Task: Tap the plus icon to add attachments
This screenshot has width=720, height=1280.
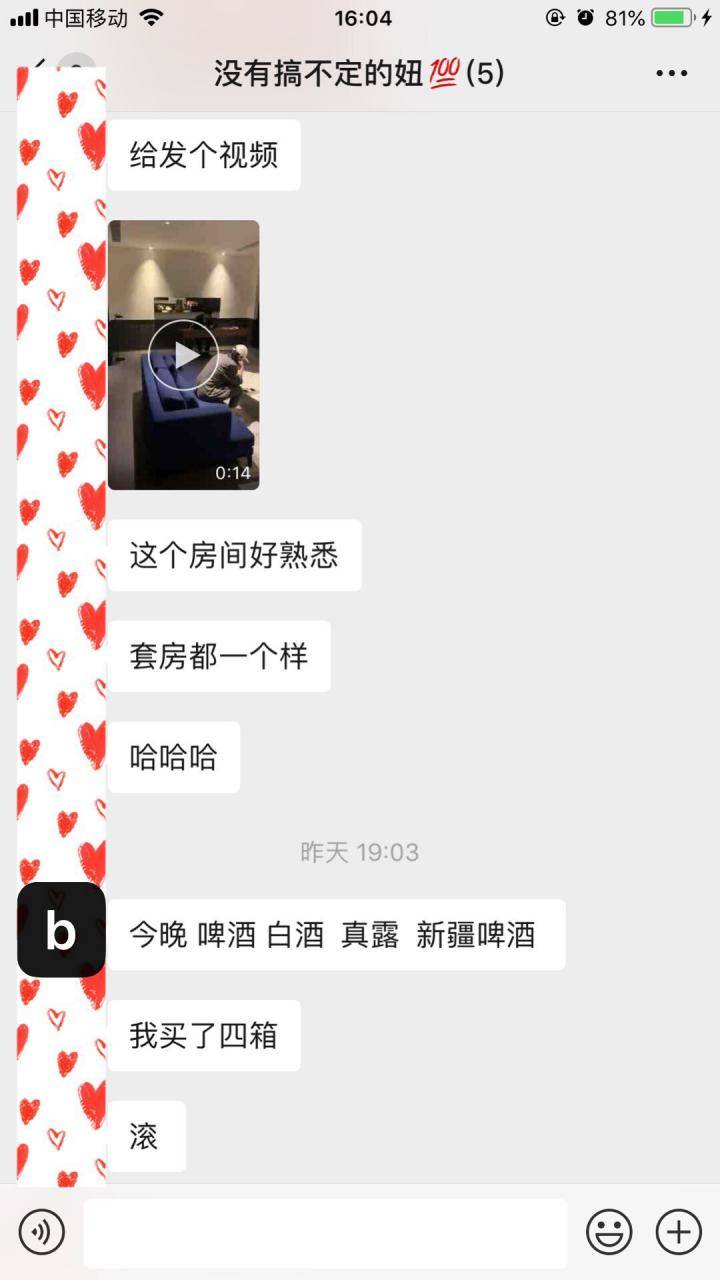Action: click(x=678, y=1231)
